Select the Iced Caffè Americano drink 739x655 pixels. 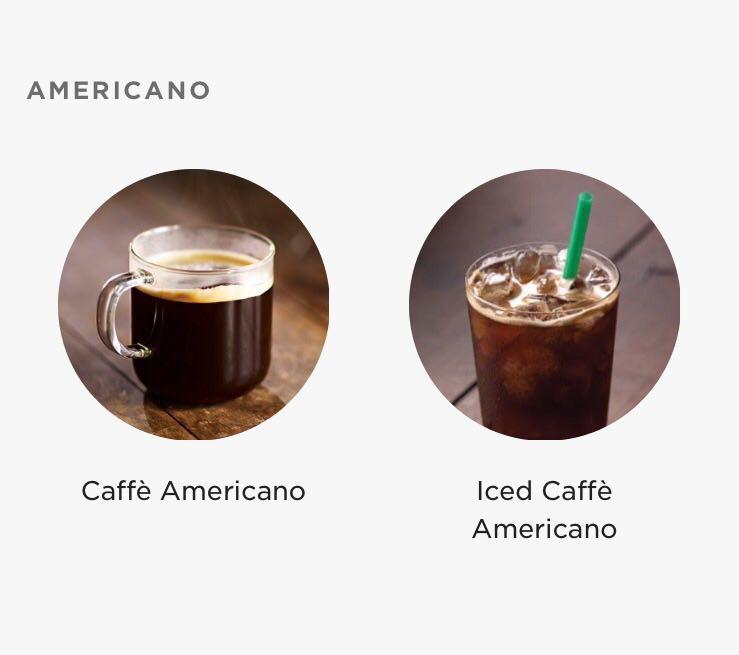click(544, 305)
